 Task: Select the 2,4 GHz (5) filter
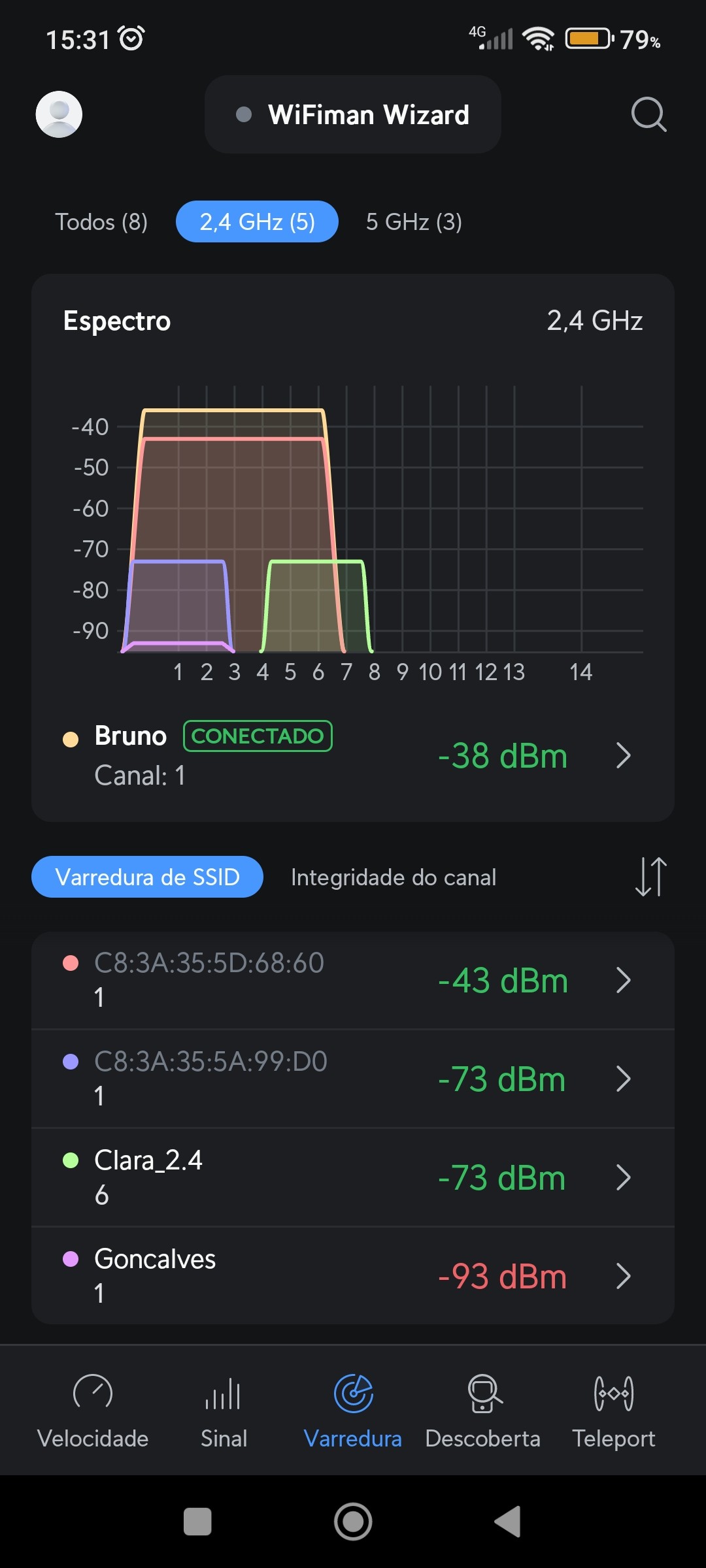coord(257,222)
